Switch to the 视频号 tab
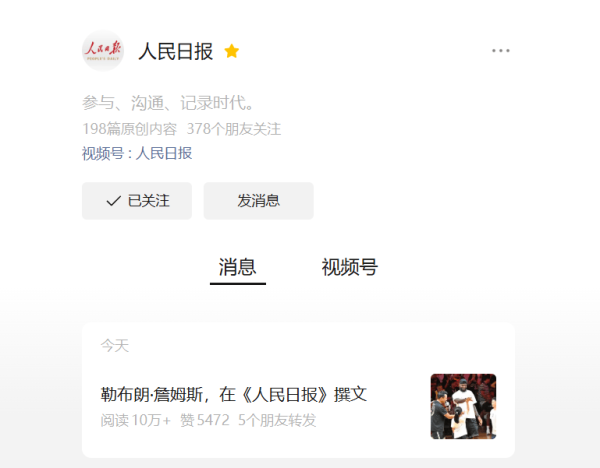The image size is (600, 468). pyautogui.click(x=349, y=267)
